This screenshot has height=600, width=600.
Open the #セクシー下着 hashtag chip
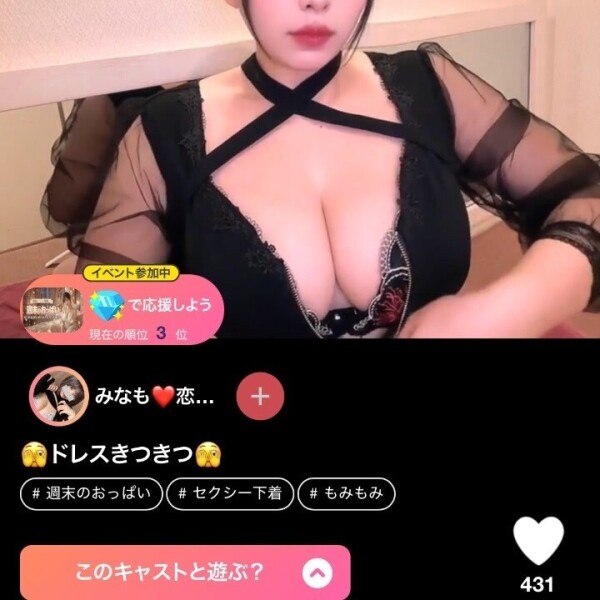click(232, 494)
